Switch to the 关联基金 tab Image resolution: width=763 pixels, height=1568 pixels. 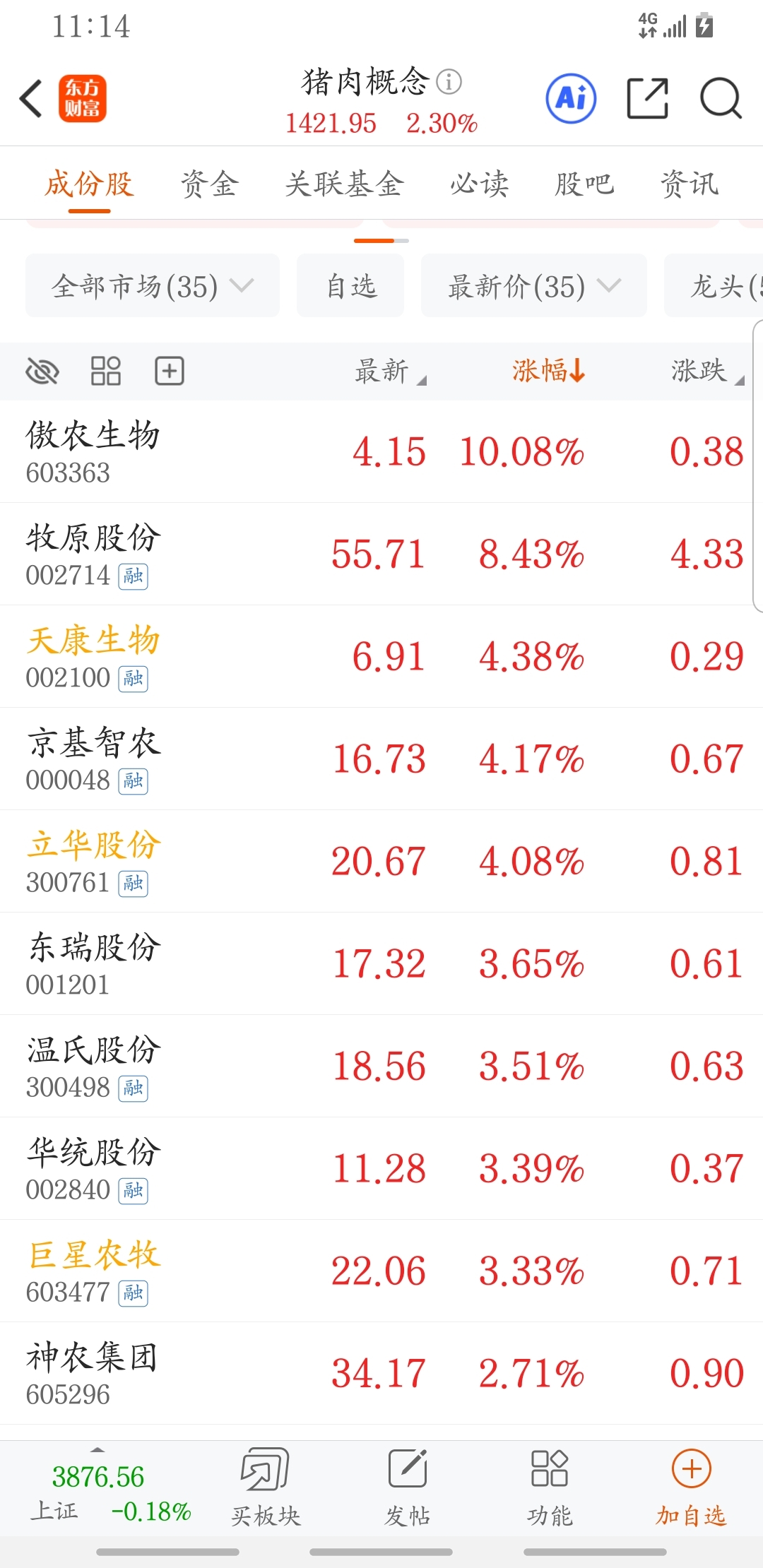(344, 184)
